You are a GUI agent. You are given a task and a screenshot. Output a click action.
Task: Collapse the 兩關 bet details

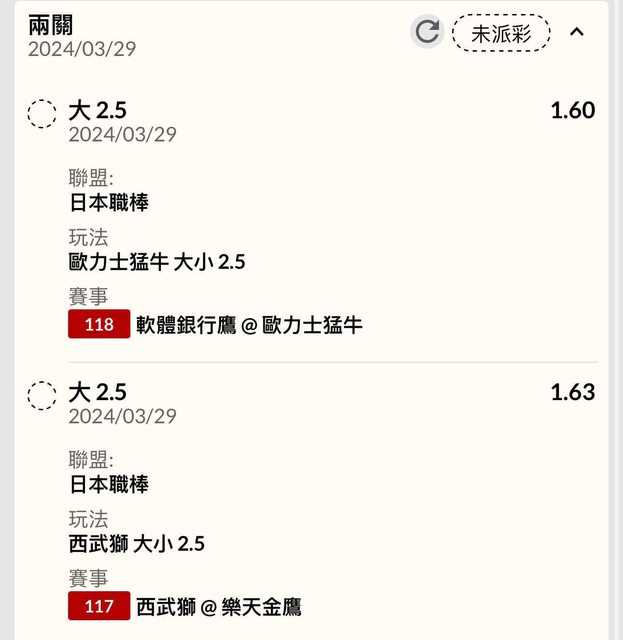coord(577,32)
